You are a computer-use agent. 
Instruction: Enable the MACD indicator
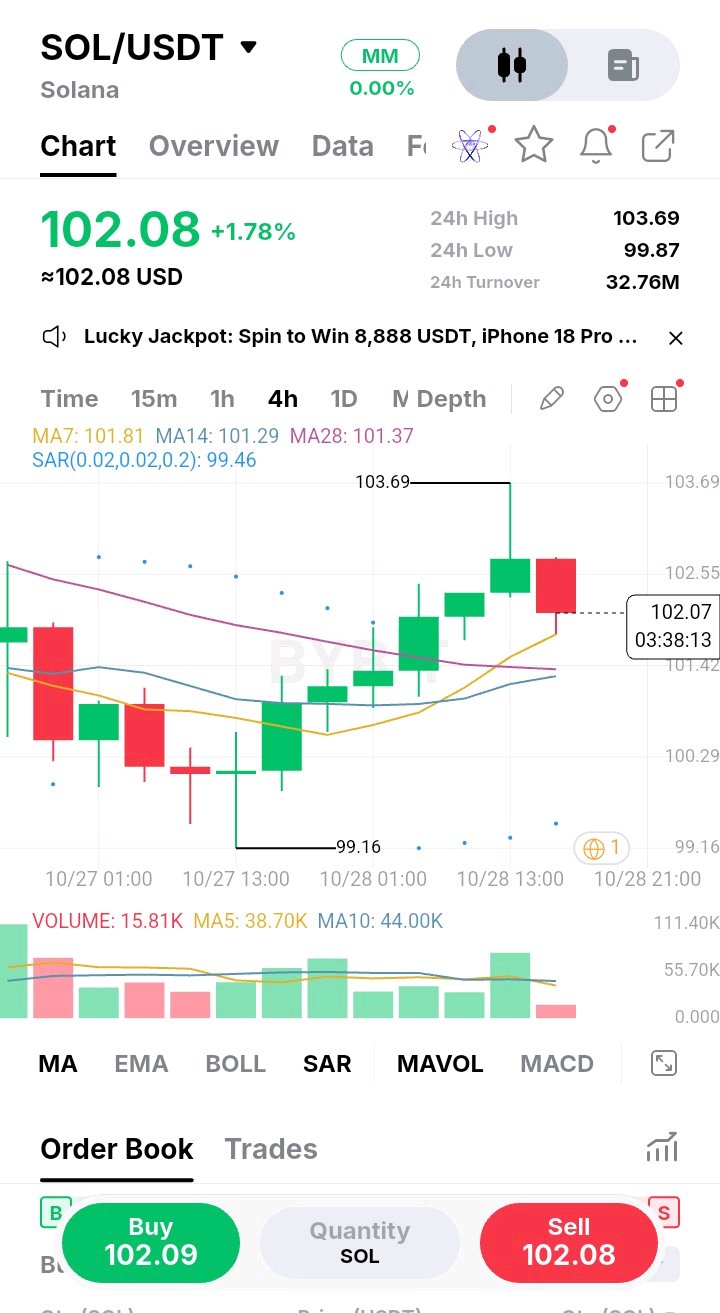(557, 1064)
